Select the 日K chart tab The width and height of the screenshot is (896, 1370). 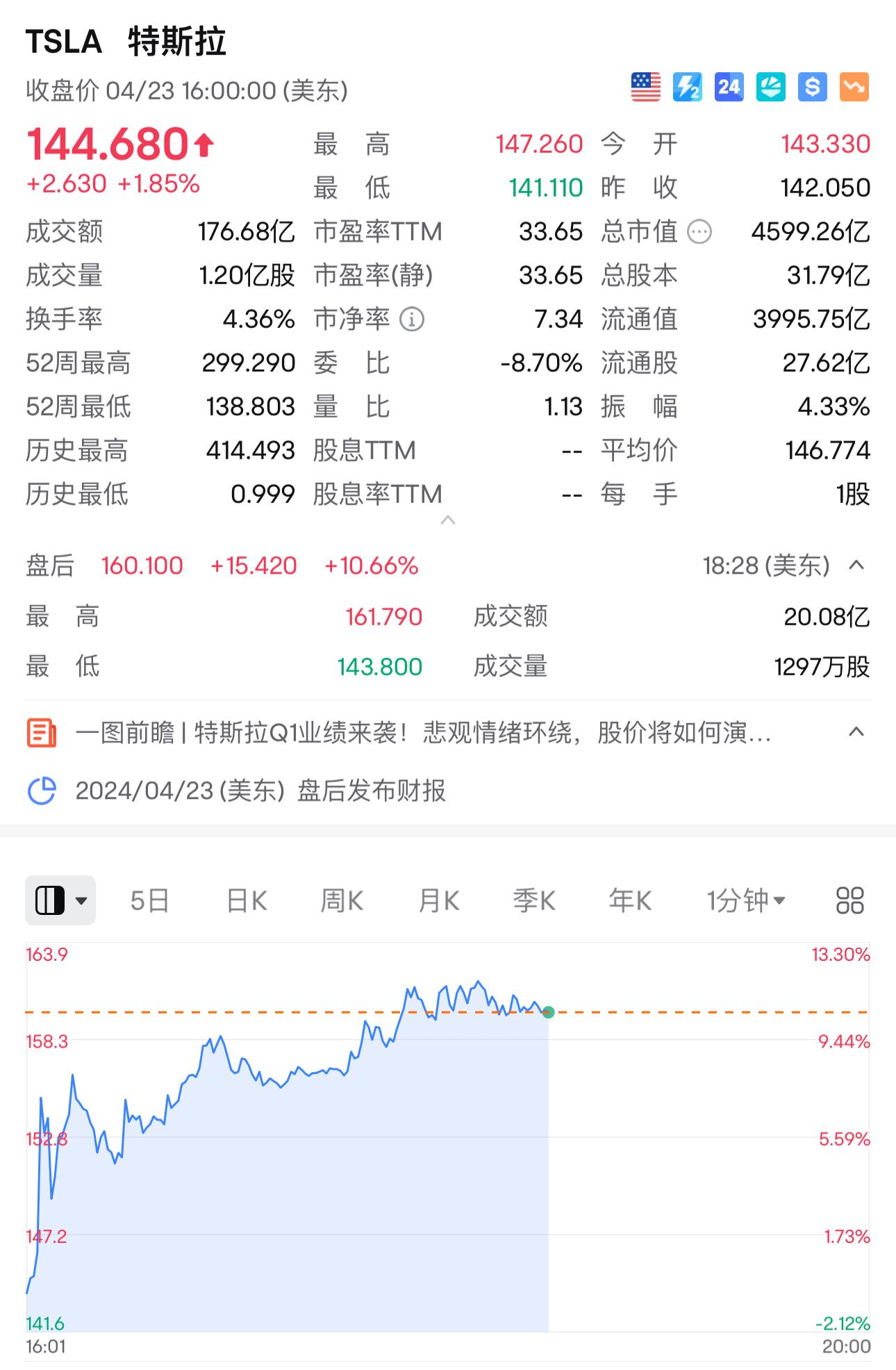pos(247,900)
